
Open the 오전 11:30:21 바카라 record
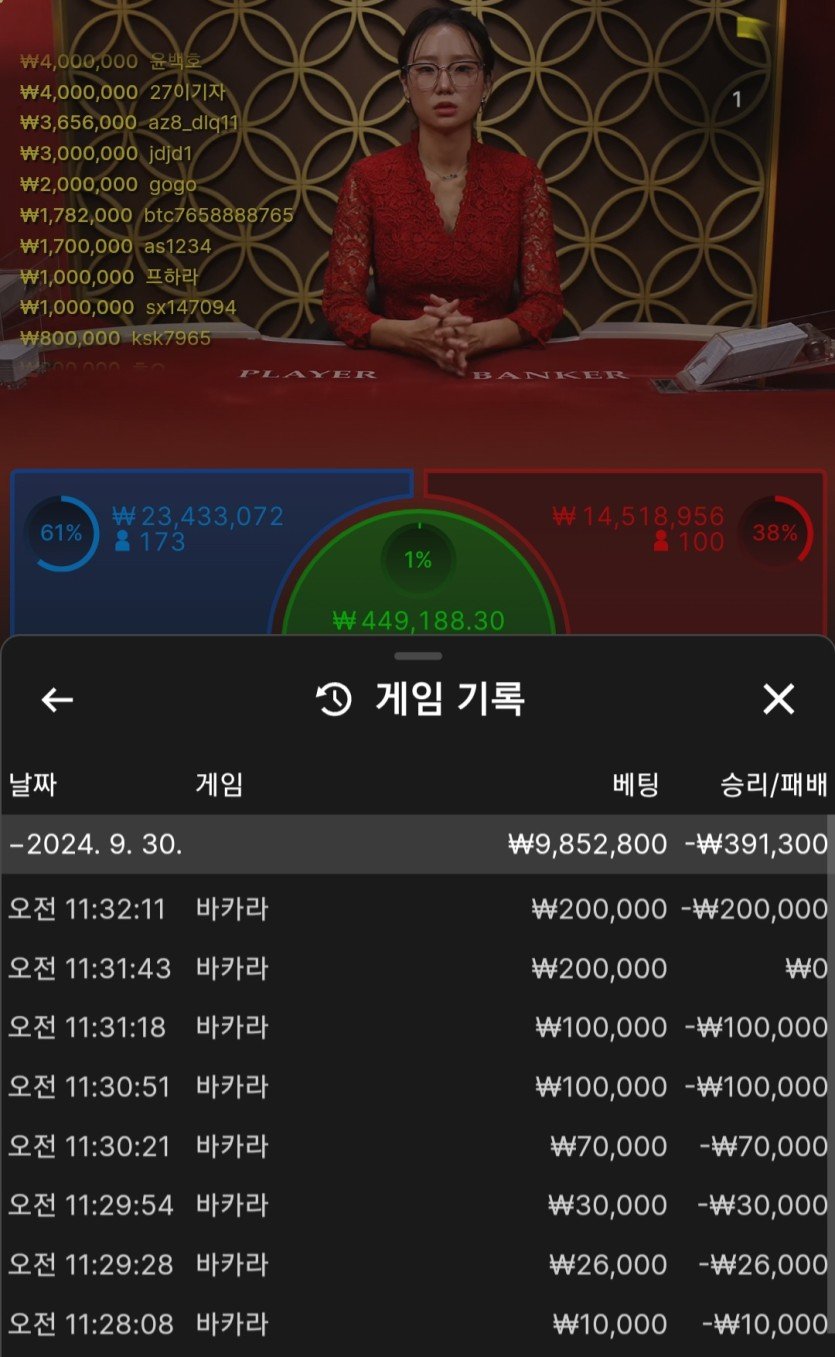click(416, 1146)
